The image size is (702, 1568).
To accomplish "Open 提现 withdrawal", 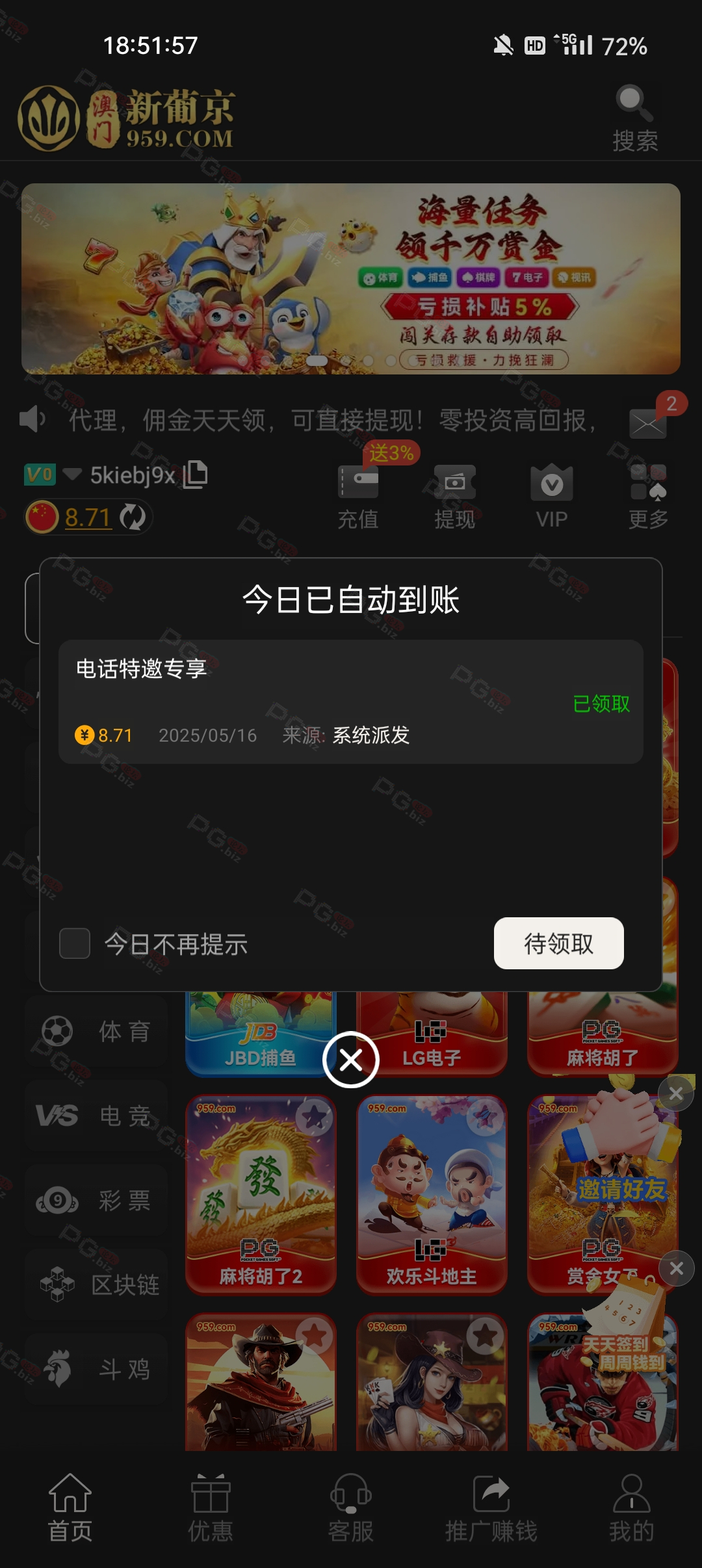I will pos(455,497).
